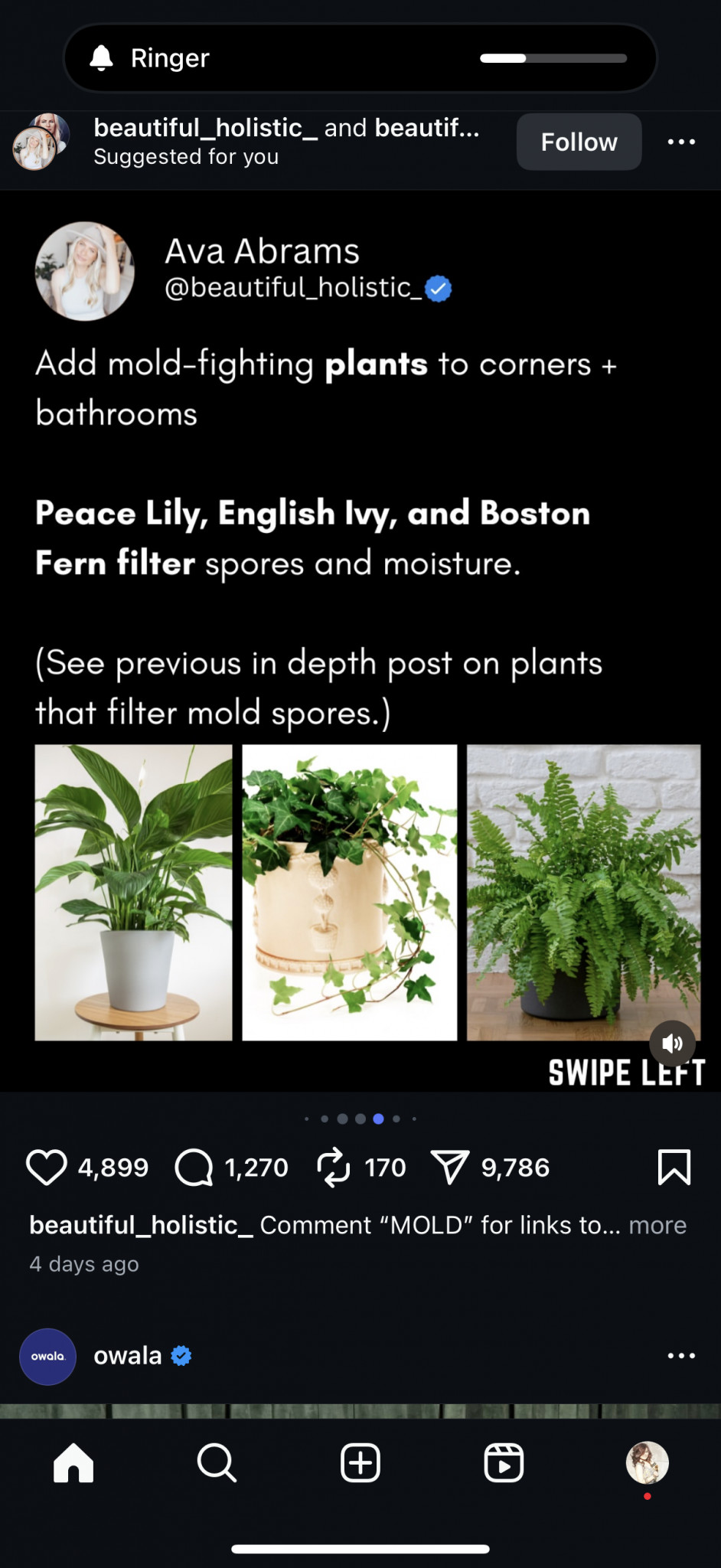This screenshot has width=721, height=1568.
Task: Adjust the Ringer volume slider
Action: (x=553, y=58)
